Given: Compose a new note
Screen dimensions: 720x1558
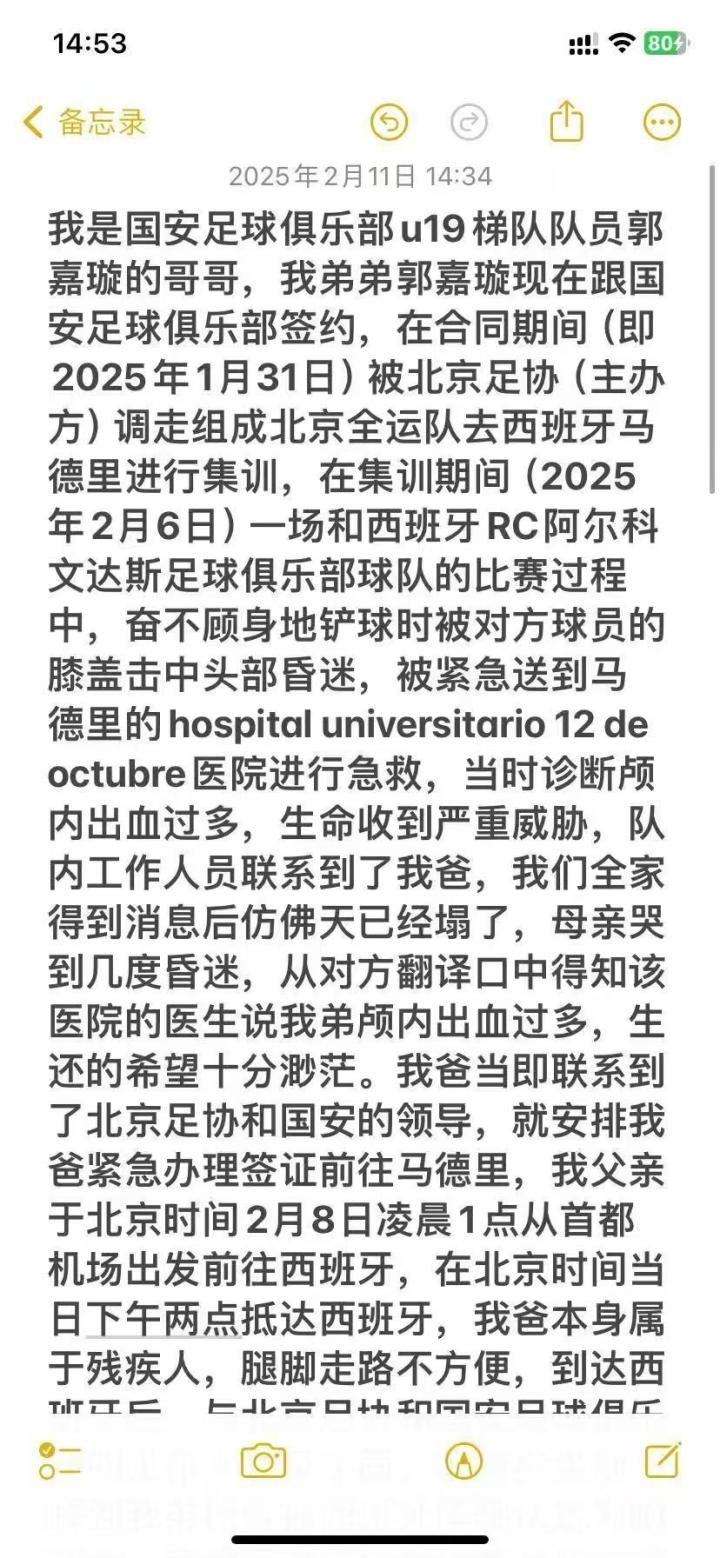Looking at the screenshot, I should point(662,1460).
